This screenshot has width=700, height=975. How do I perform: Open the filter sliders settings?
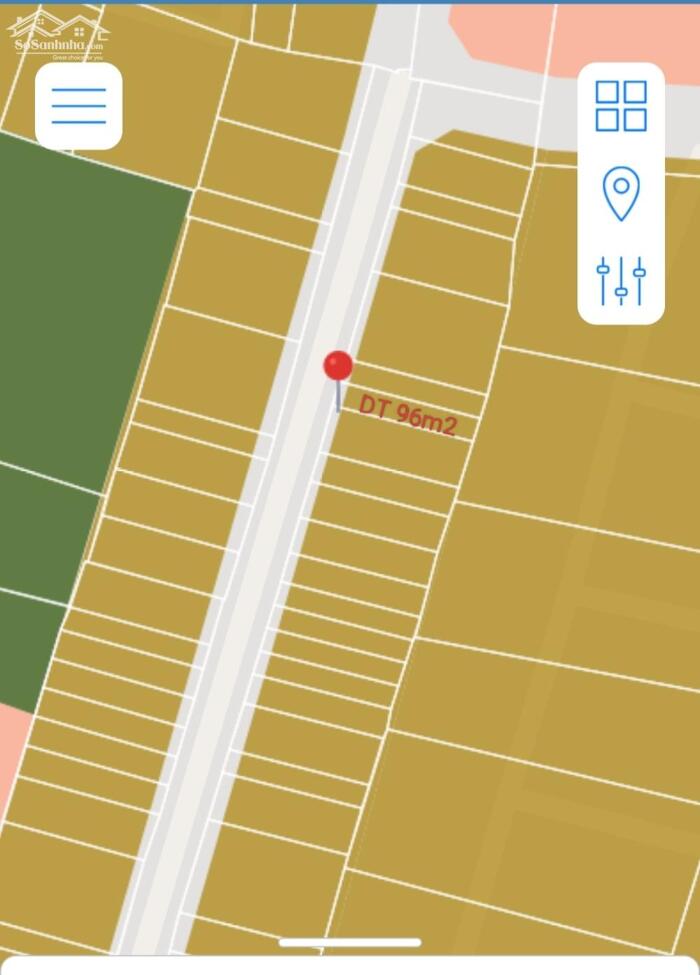[621, 281]
